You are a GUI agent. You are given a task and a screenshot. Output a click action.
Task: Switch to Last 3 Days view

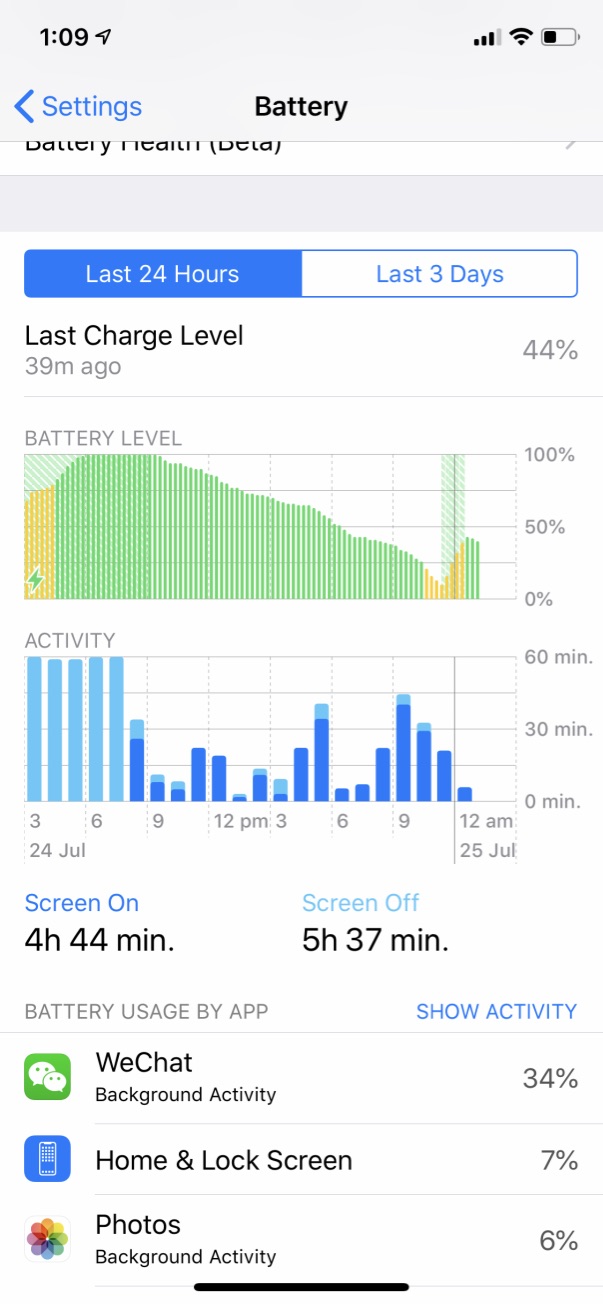point(439,274)
